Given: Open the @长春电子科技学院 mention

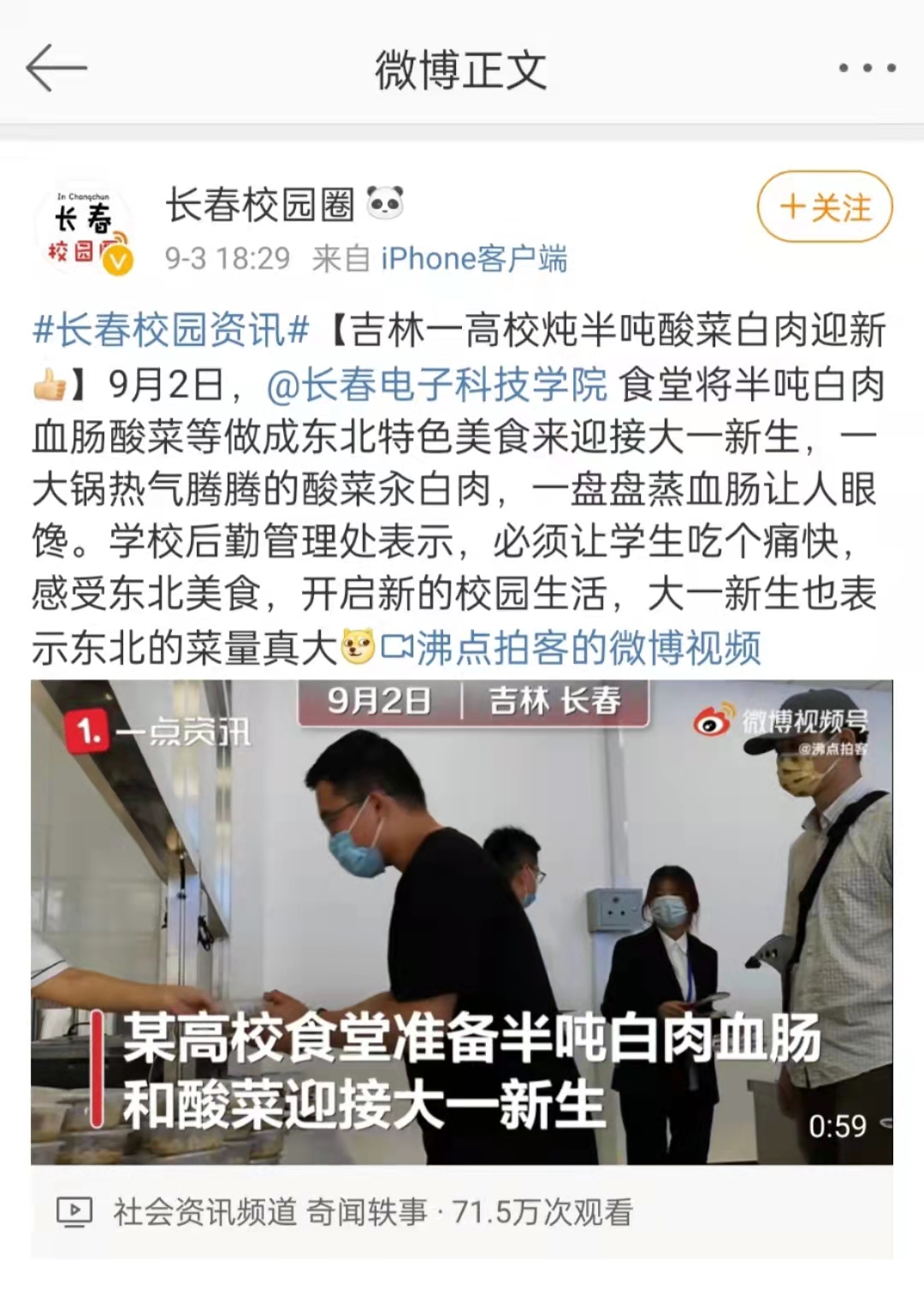Looking at the screenshot, I should [436, 384].
